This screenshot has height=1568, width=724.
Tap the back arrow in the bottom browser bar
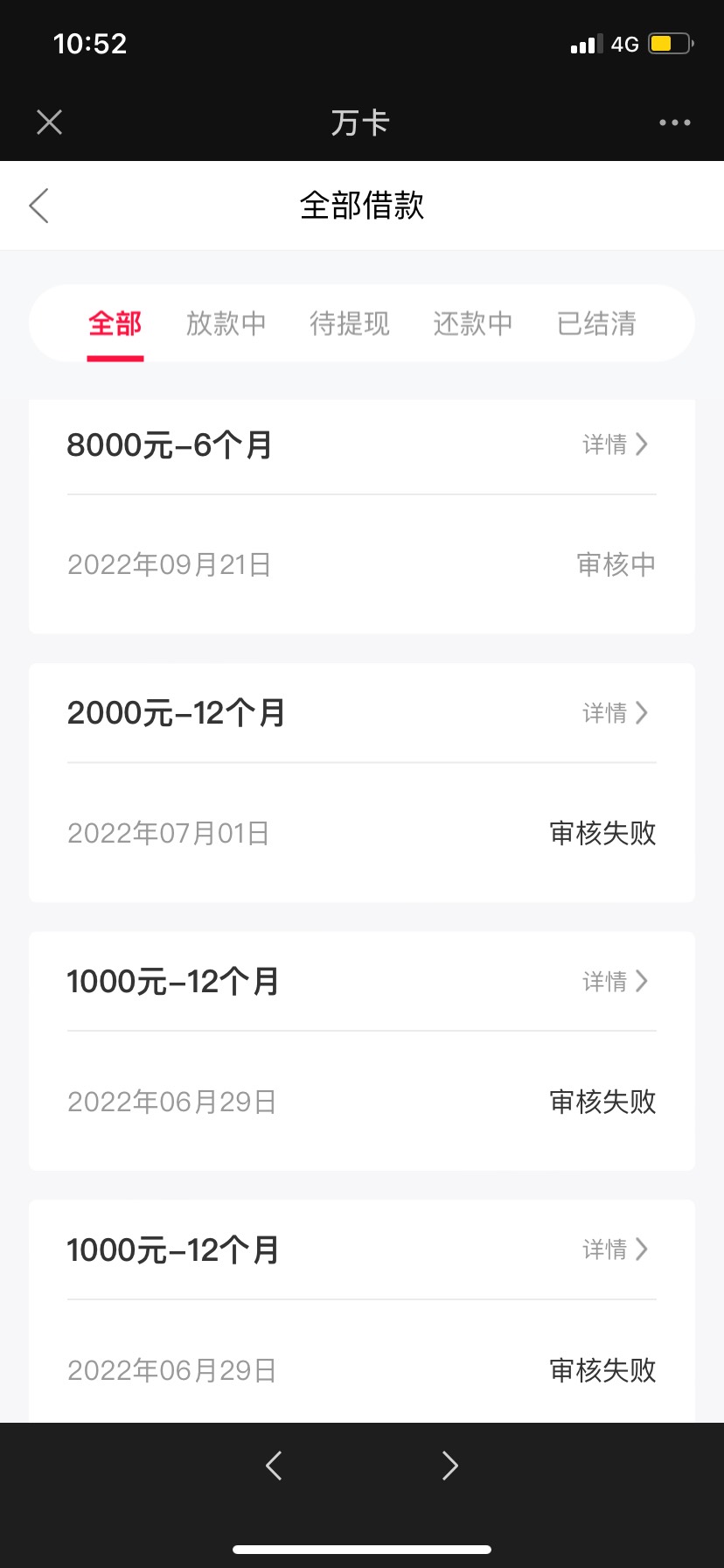click(274, 1465)
